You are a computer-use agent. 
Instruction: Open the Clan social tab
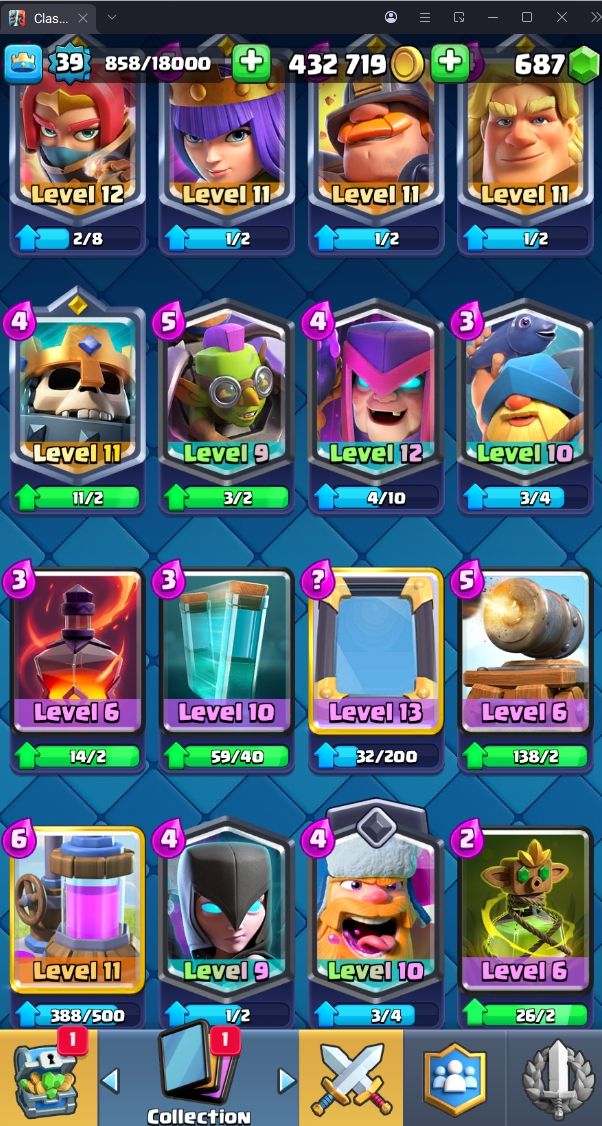tap(454, 1080)
